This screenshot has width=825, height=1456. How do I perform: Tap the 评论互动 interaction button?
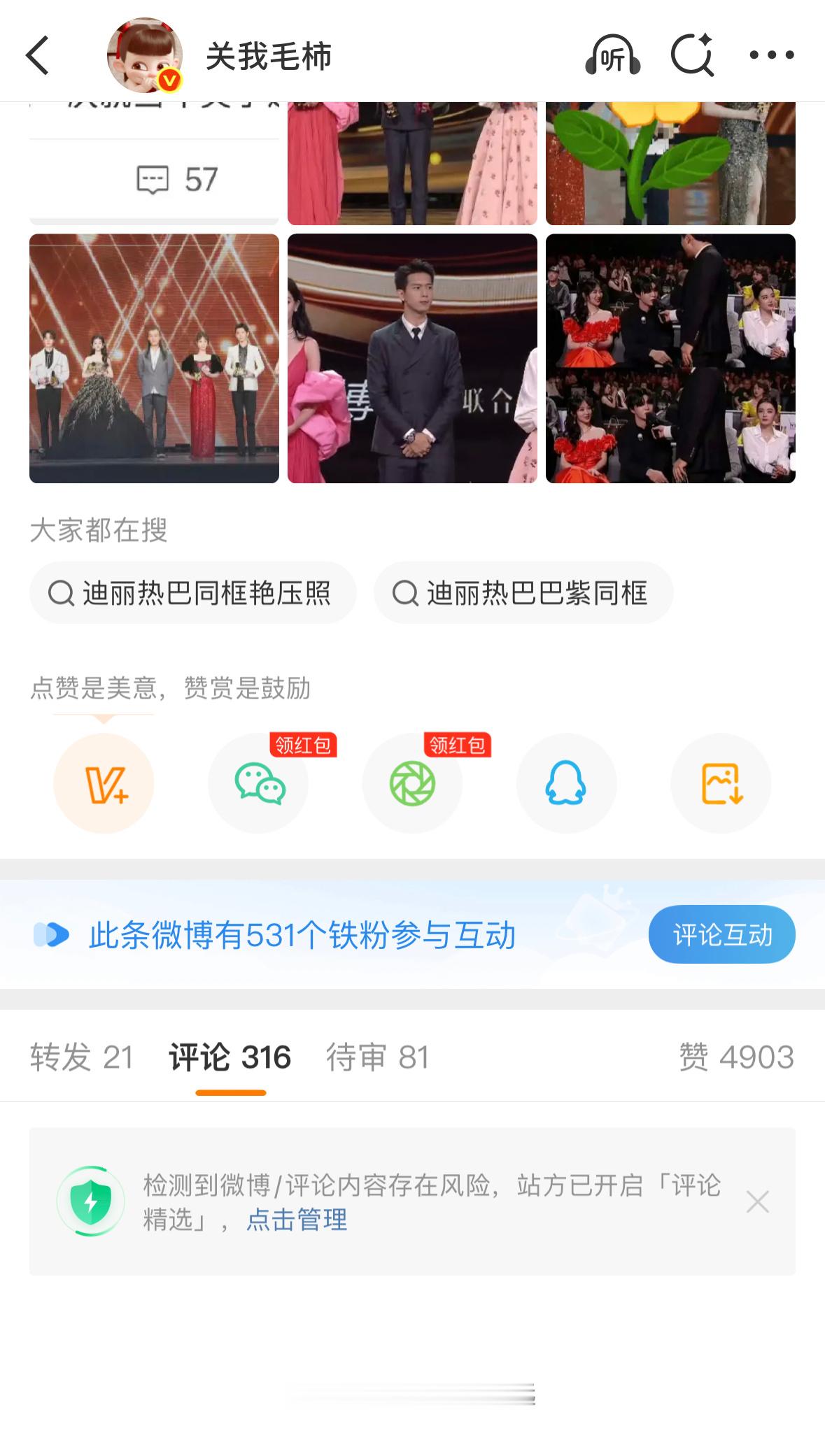721,933
